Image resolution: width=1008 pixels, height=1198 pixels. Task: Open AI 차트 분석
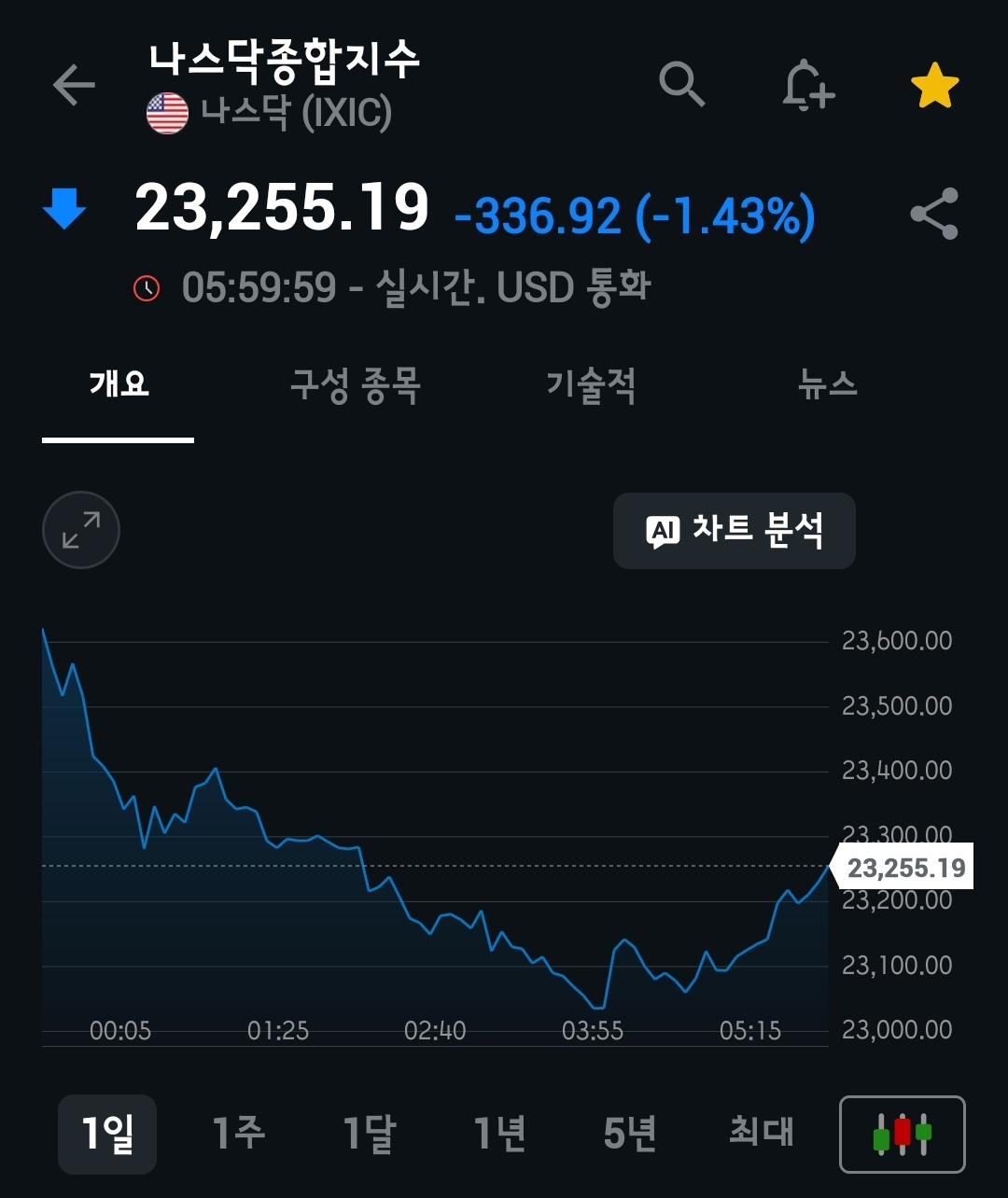coord(734,531)
